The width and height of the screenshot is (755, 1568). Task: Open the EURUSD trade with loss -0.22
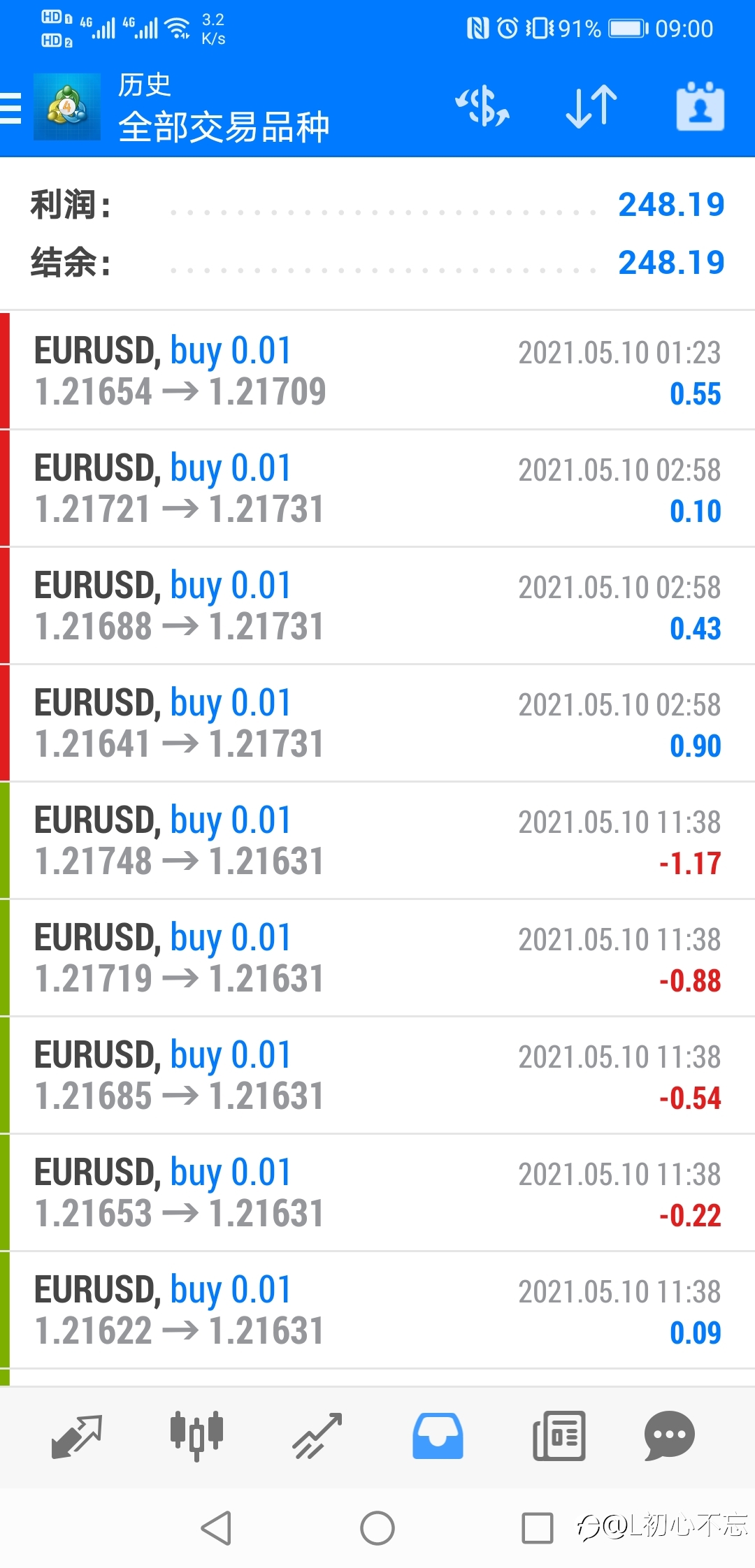point(377,1193)
